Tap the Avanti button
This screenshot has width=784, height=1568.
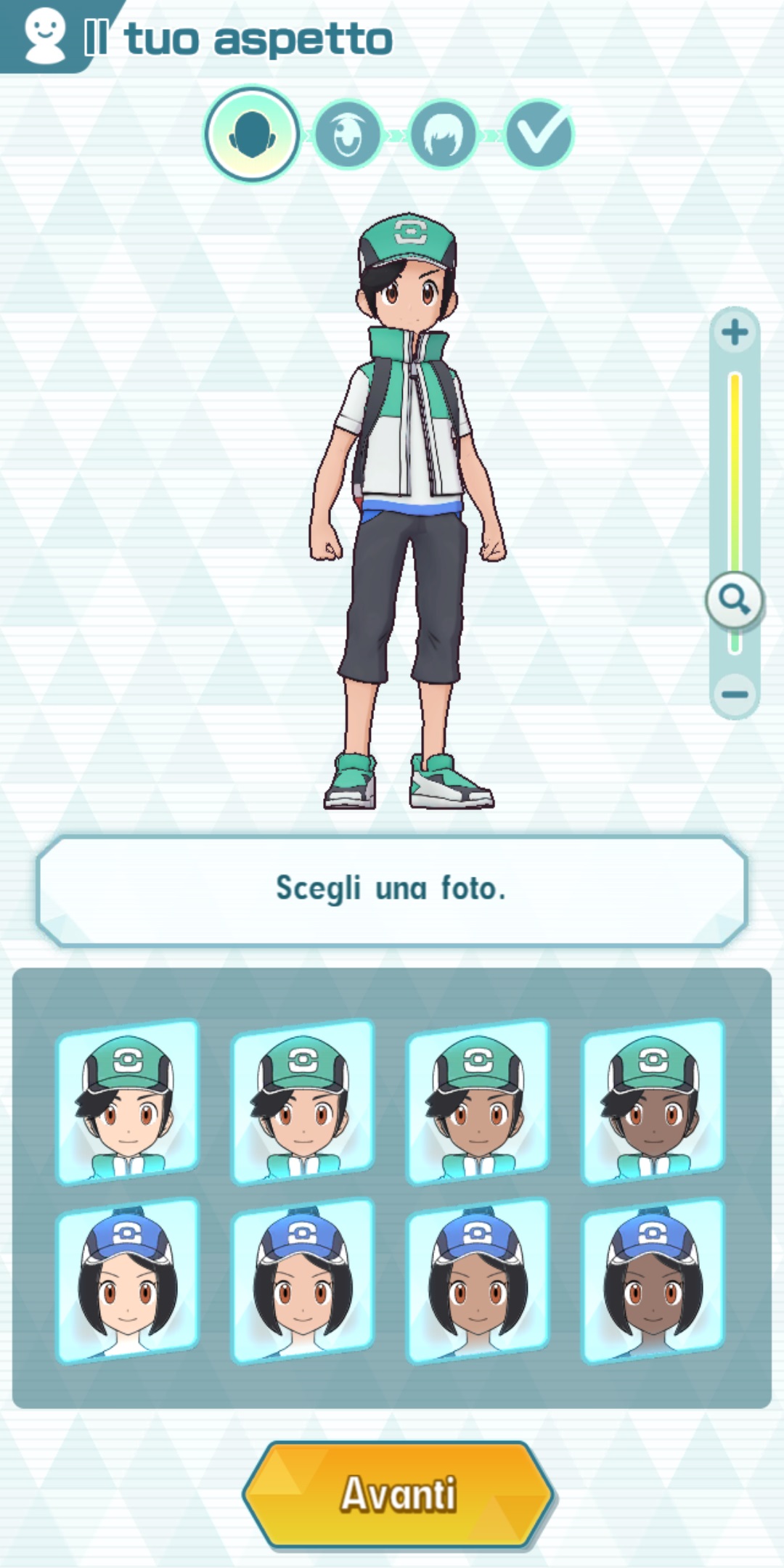point(398,1493)
